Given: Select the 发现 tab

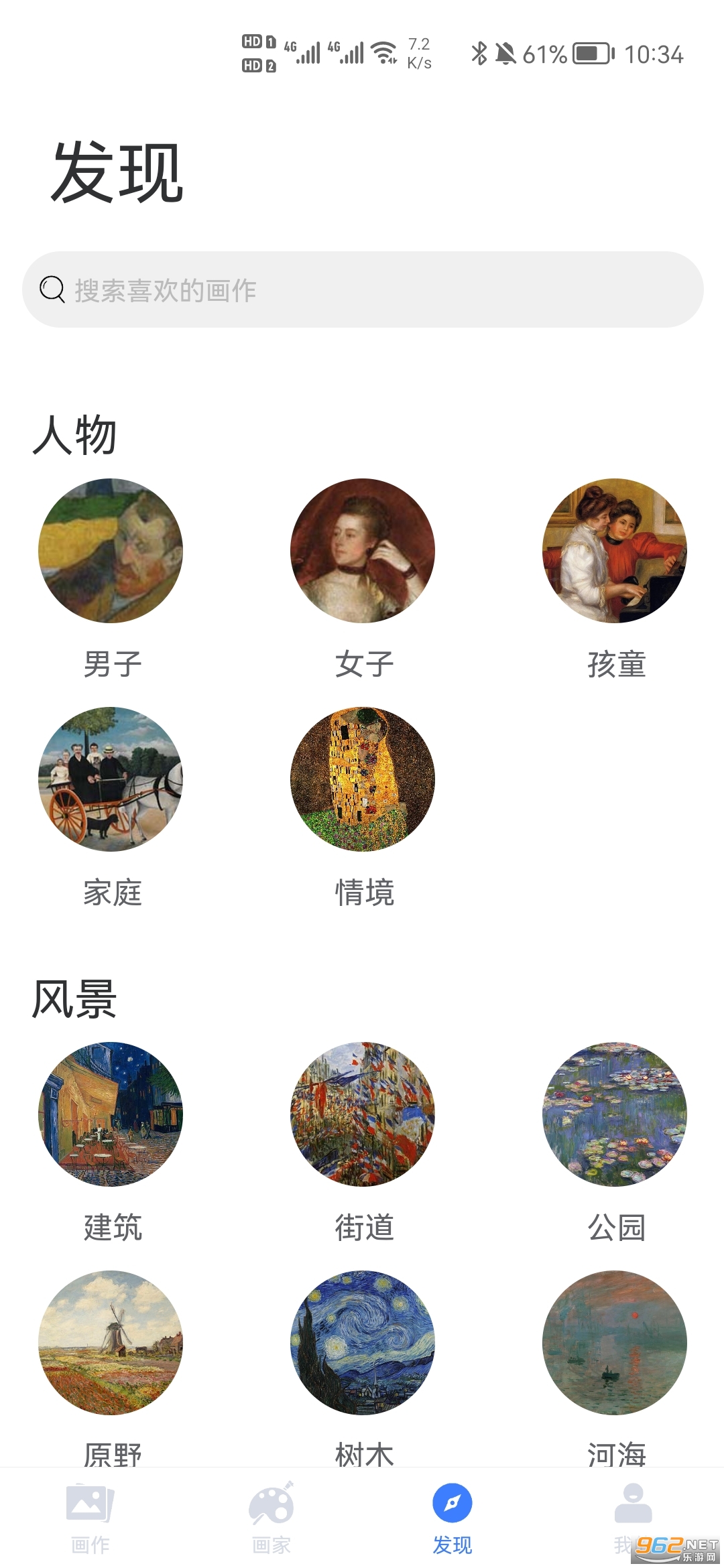Looking at the screenshot, I should point(452,1518).
